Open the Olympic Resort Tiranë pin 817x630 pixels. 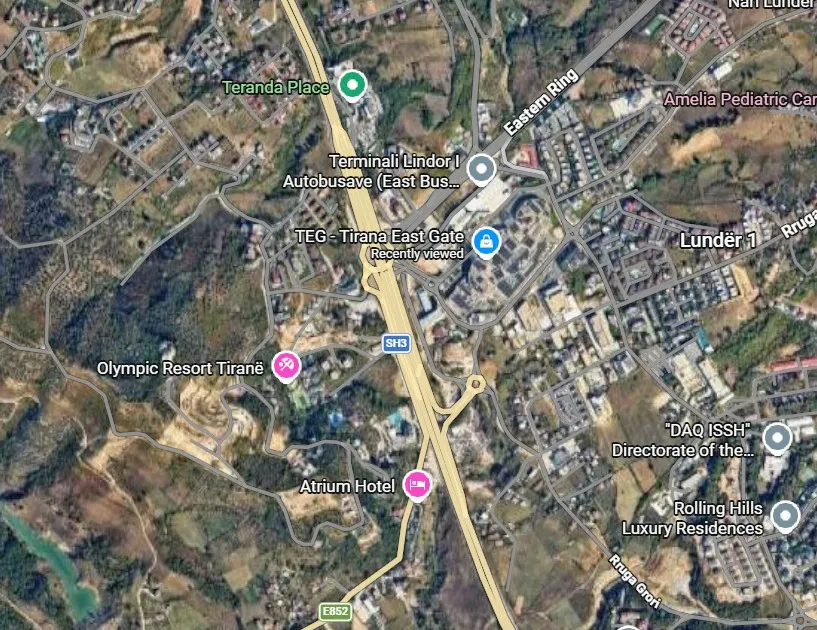point(287,366)
